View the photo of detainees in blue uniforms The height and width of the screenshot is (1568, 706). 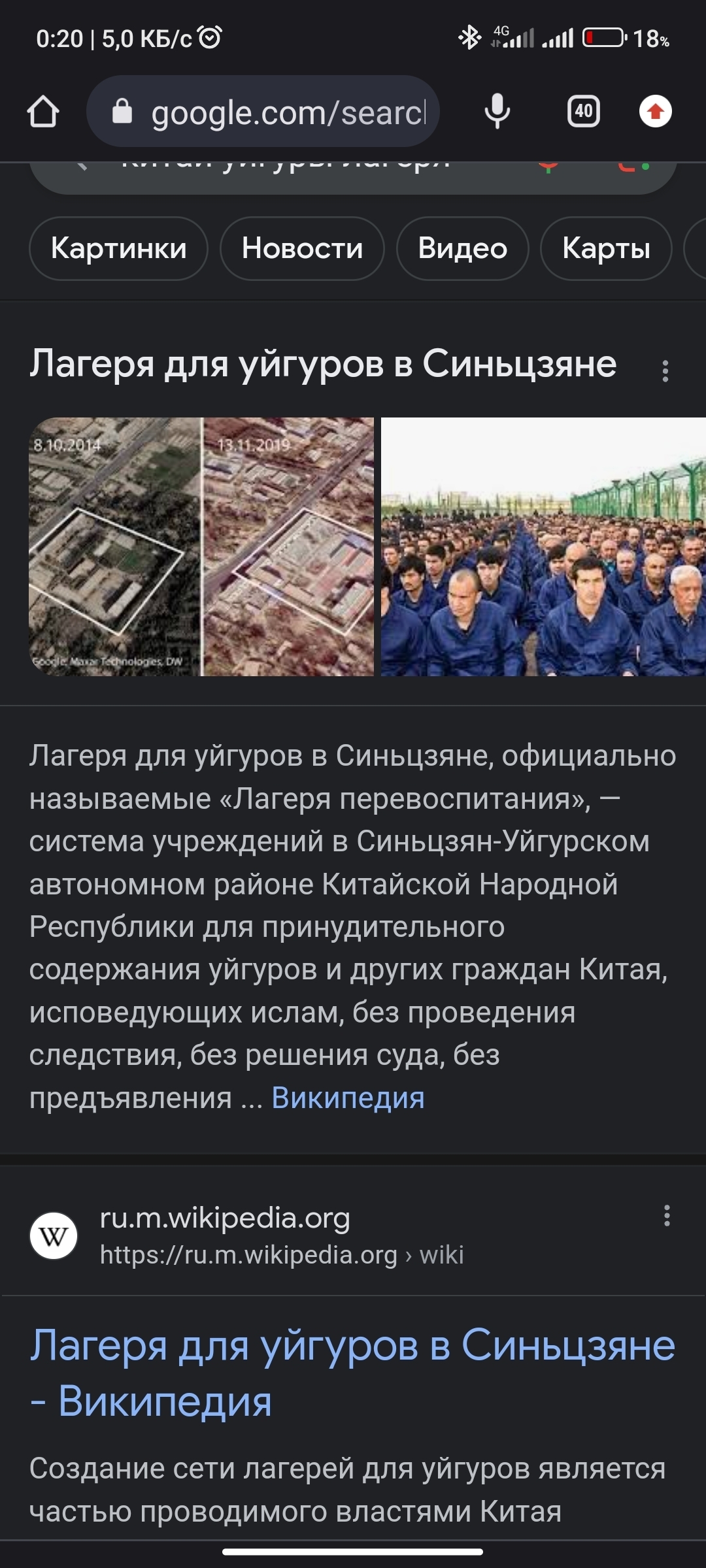click(x=543, y=547)
